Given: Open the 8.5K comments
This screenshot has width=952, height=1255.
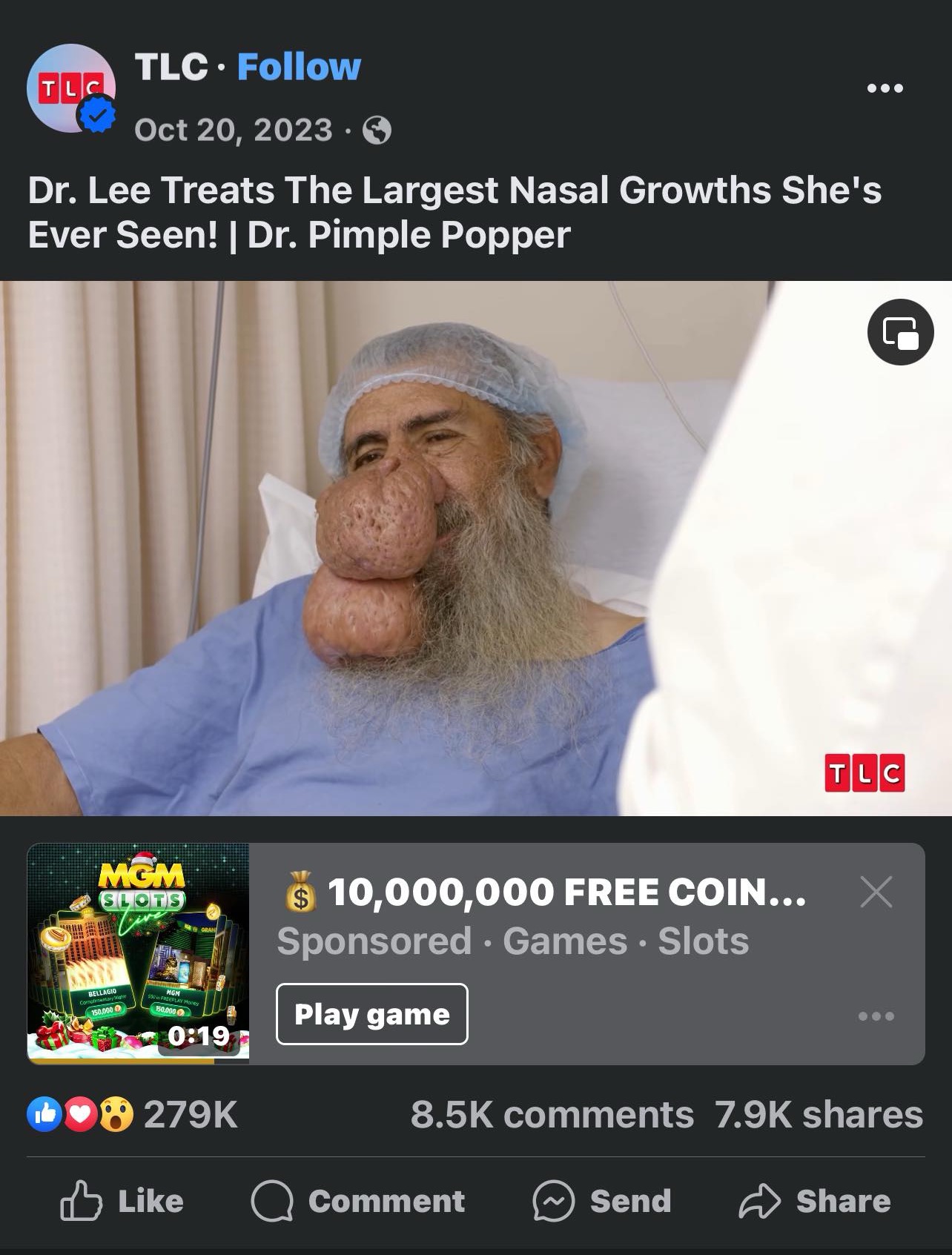Looking at the screenshot, I should (552, 1114).
